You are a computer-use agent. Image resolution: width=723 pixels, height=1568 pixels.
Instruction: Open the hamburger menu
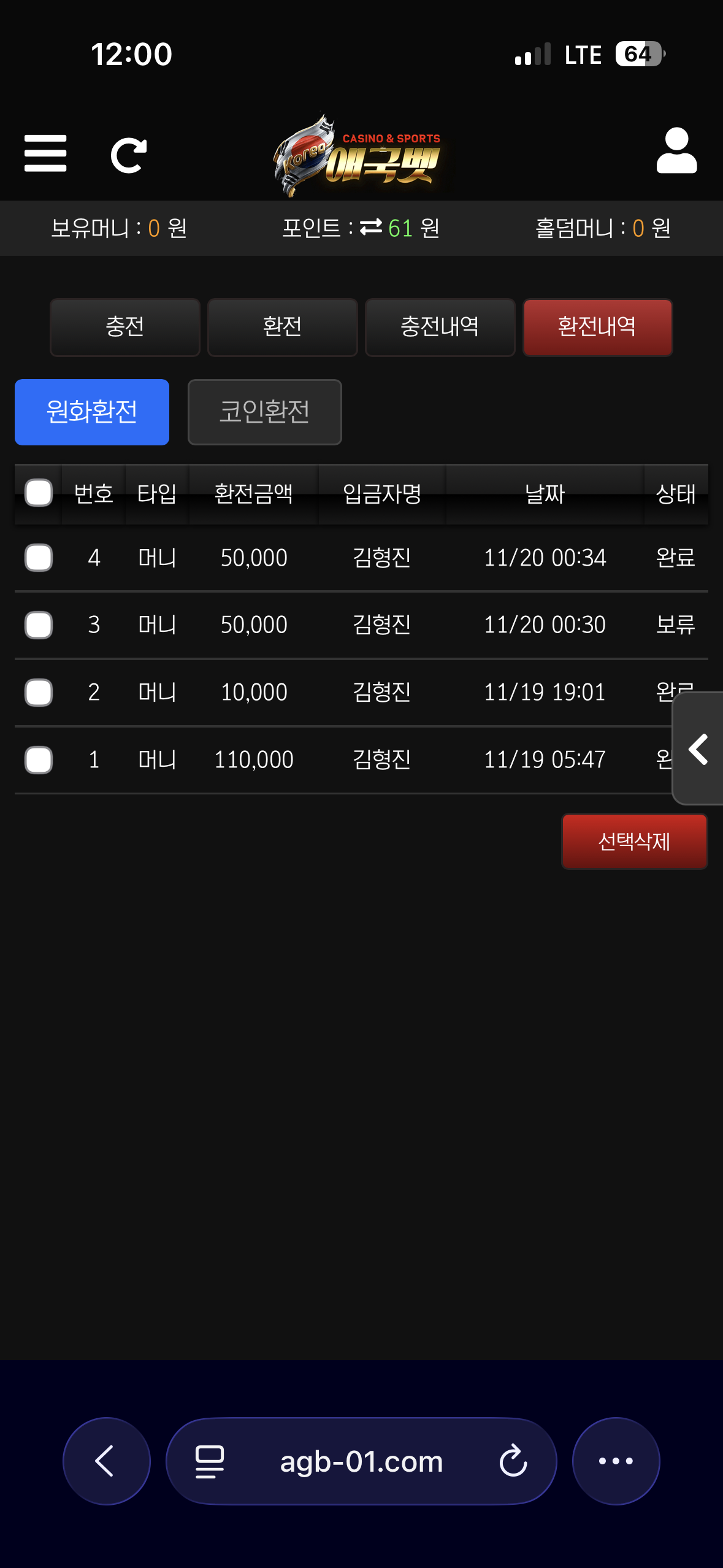pos(45,153)
